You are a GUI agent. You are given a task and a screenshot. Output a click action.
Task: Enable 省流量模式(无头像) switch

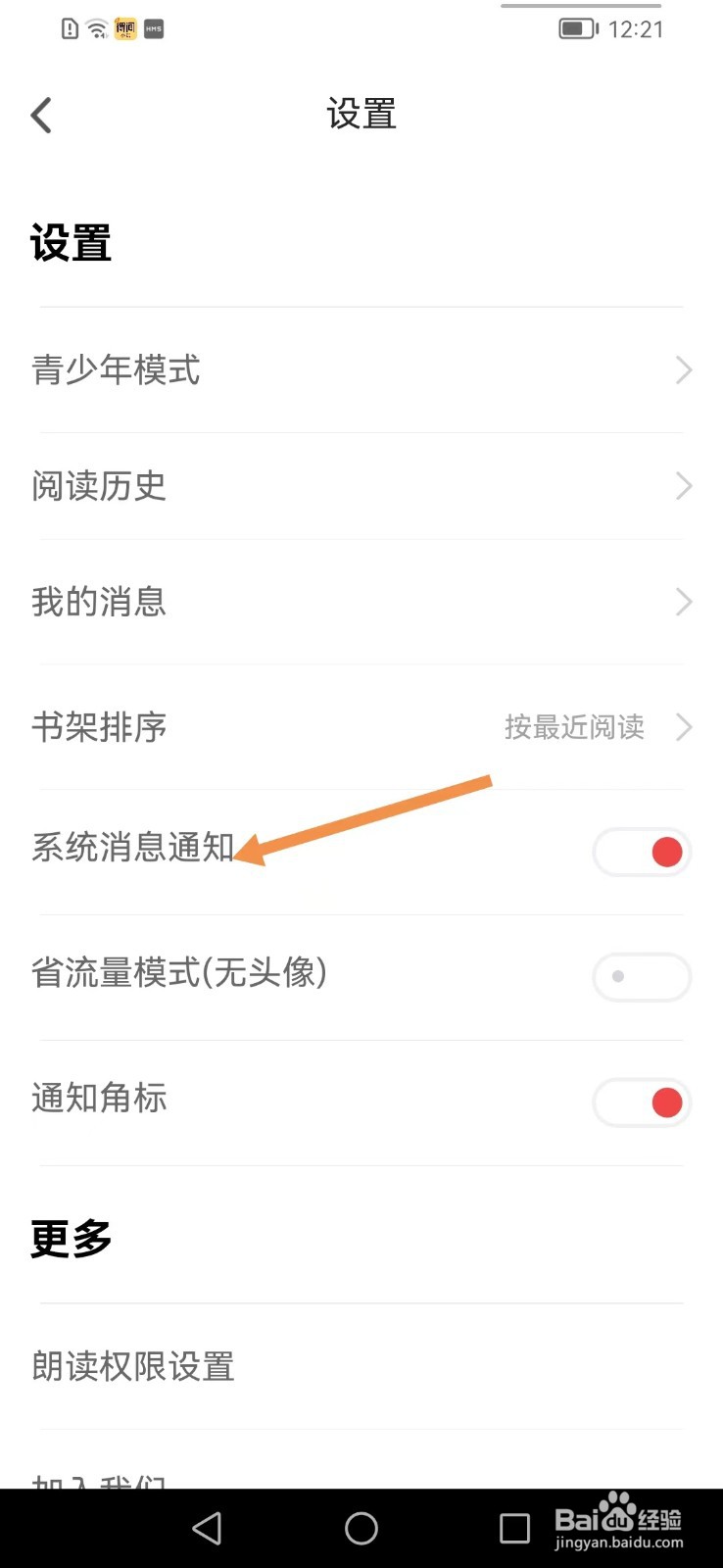[x=642, y=977]
